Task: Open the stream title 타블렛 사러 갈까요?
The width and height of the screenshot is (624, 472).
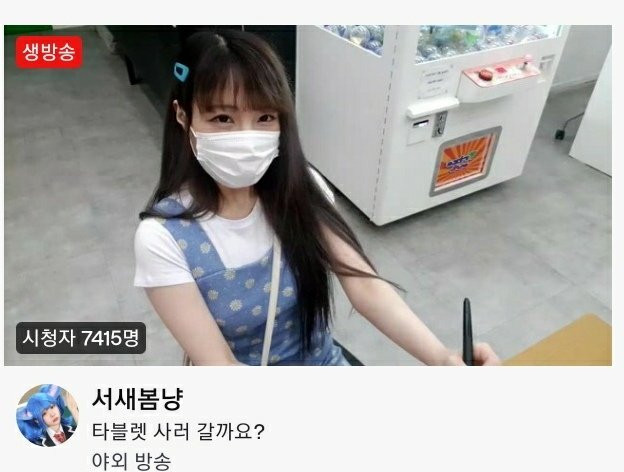Action: point(177,433)
